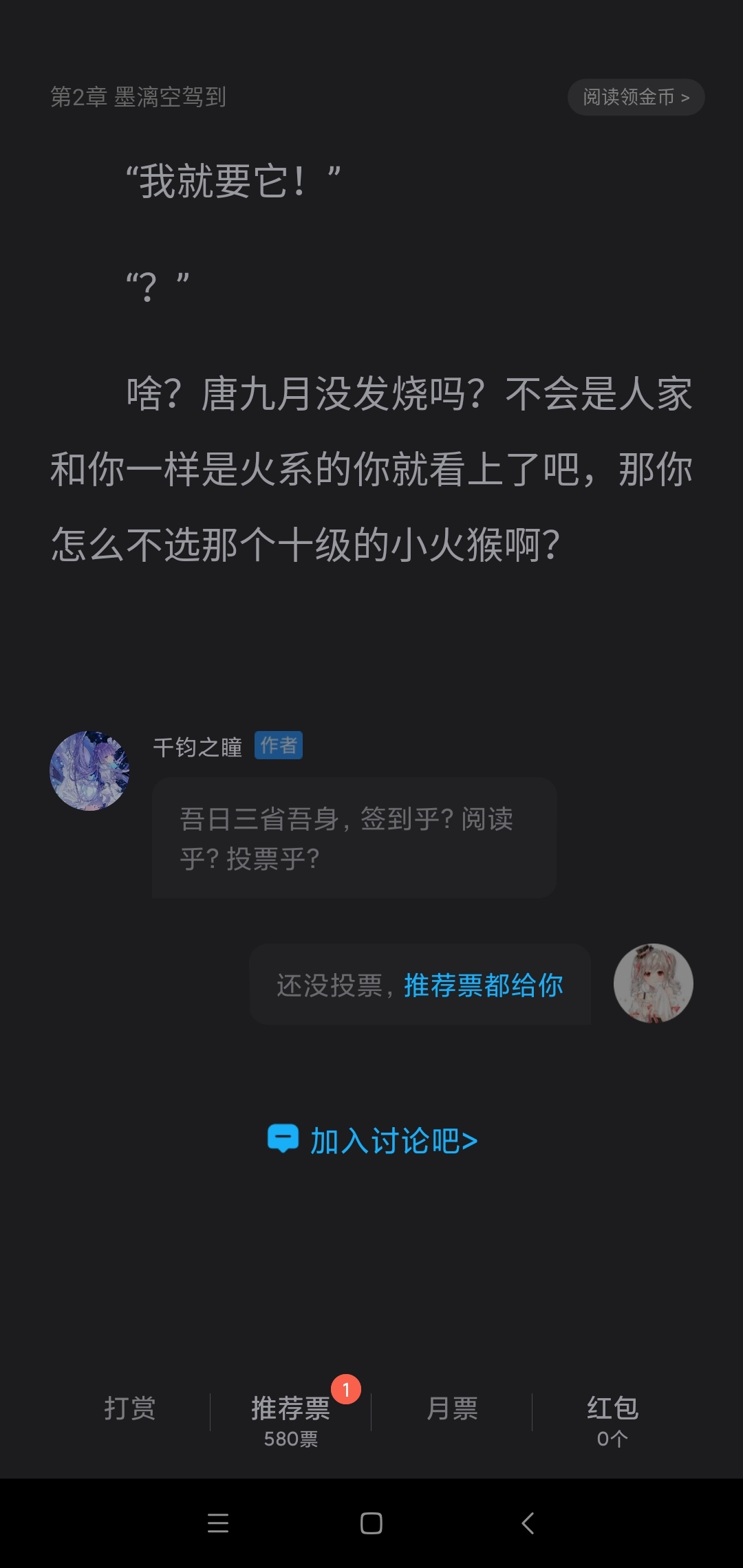Open author 千钧之瞳's avatar

[x=89, y=770]
